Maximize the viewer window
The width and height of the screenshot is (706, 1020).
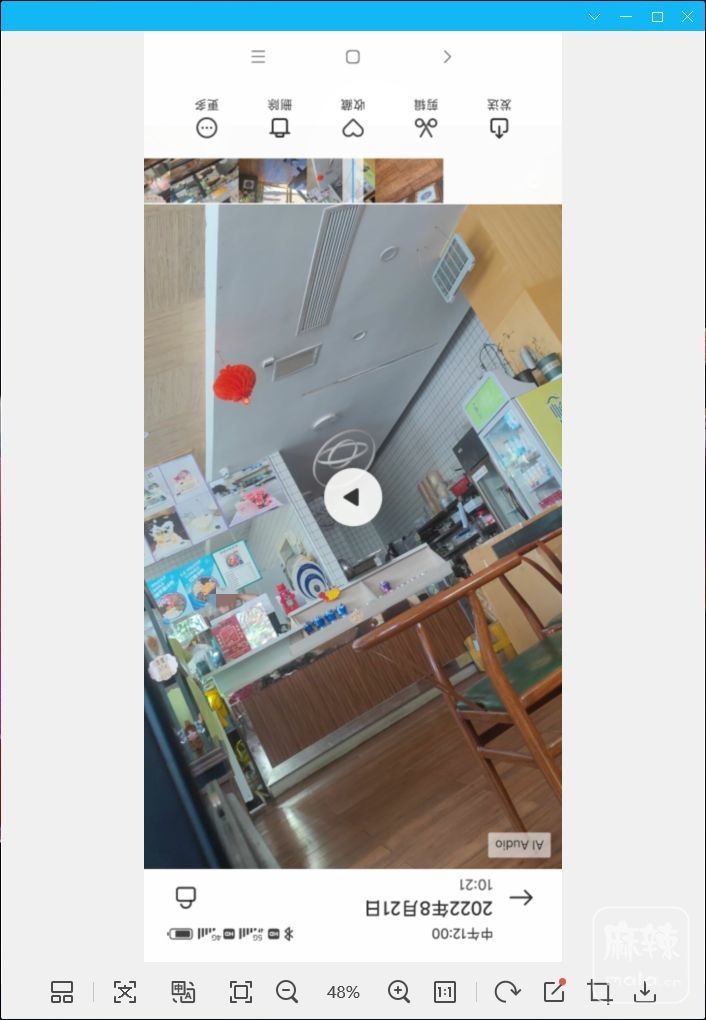click(x=657, y=17)
